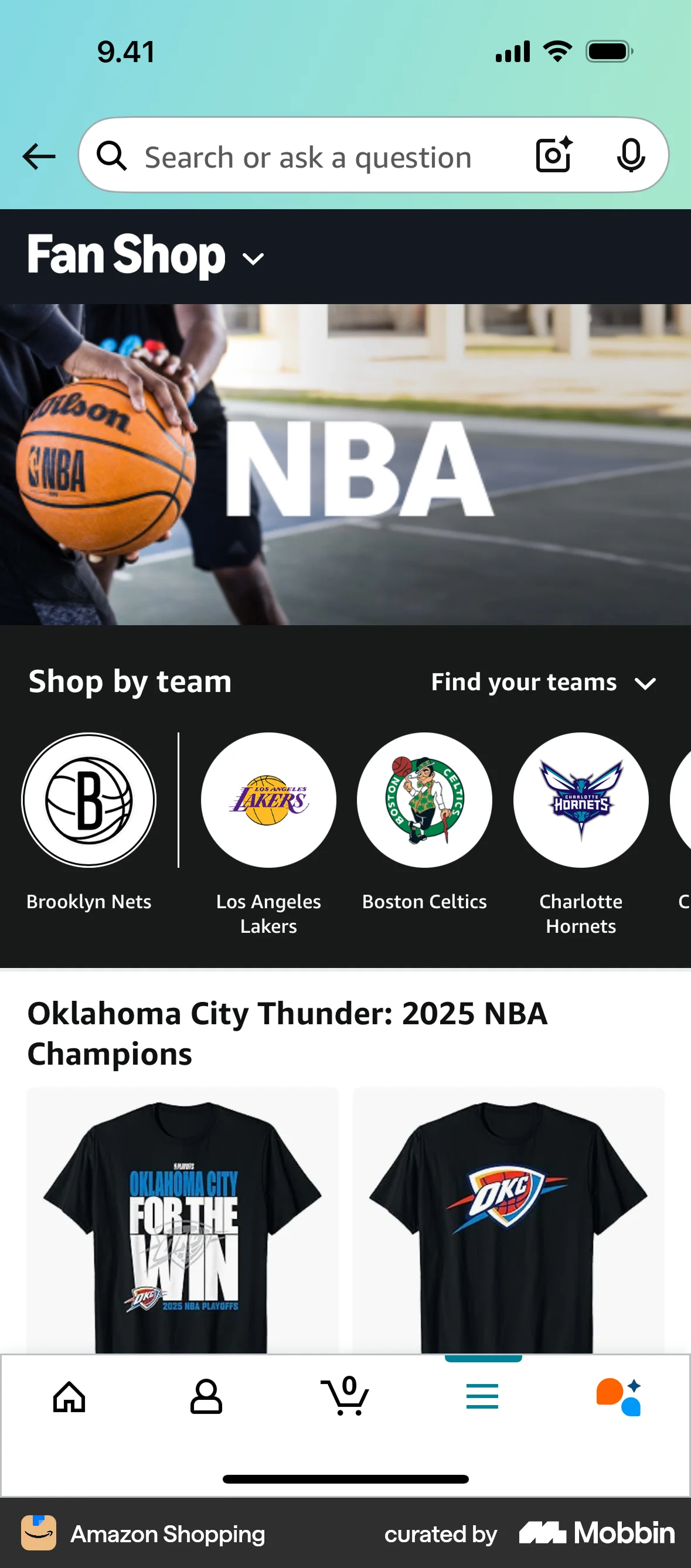Image resolution: width=691 pixels, height=1568 pixels.
Task: Open camera lens search
Action: click(x=553, y=155)
